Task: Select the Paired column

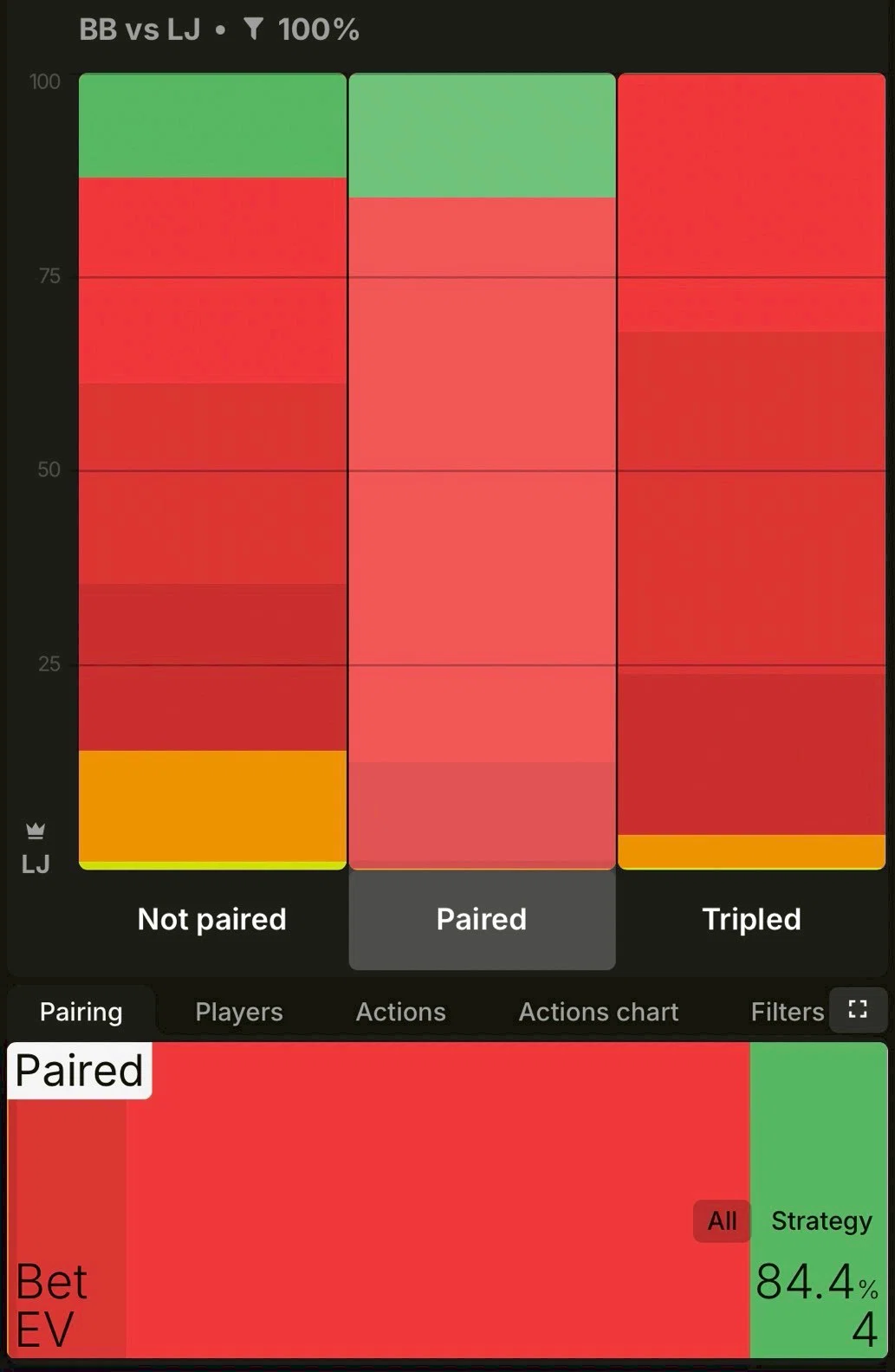Action: click(482, 919)
